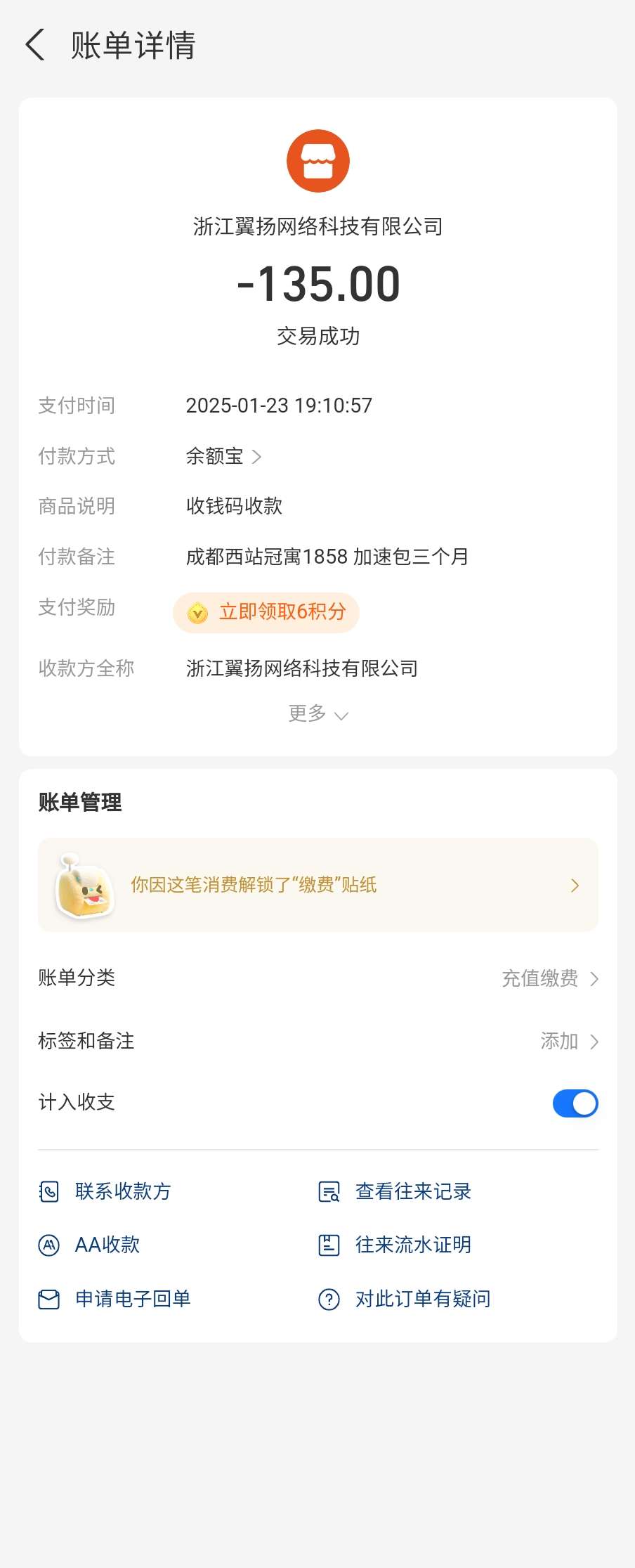Expand 更多 to show more bill details
635x1568 pixels.
coord(317,714)
